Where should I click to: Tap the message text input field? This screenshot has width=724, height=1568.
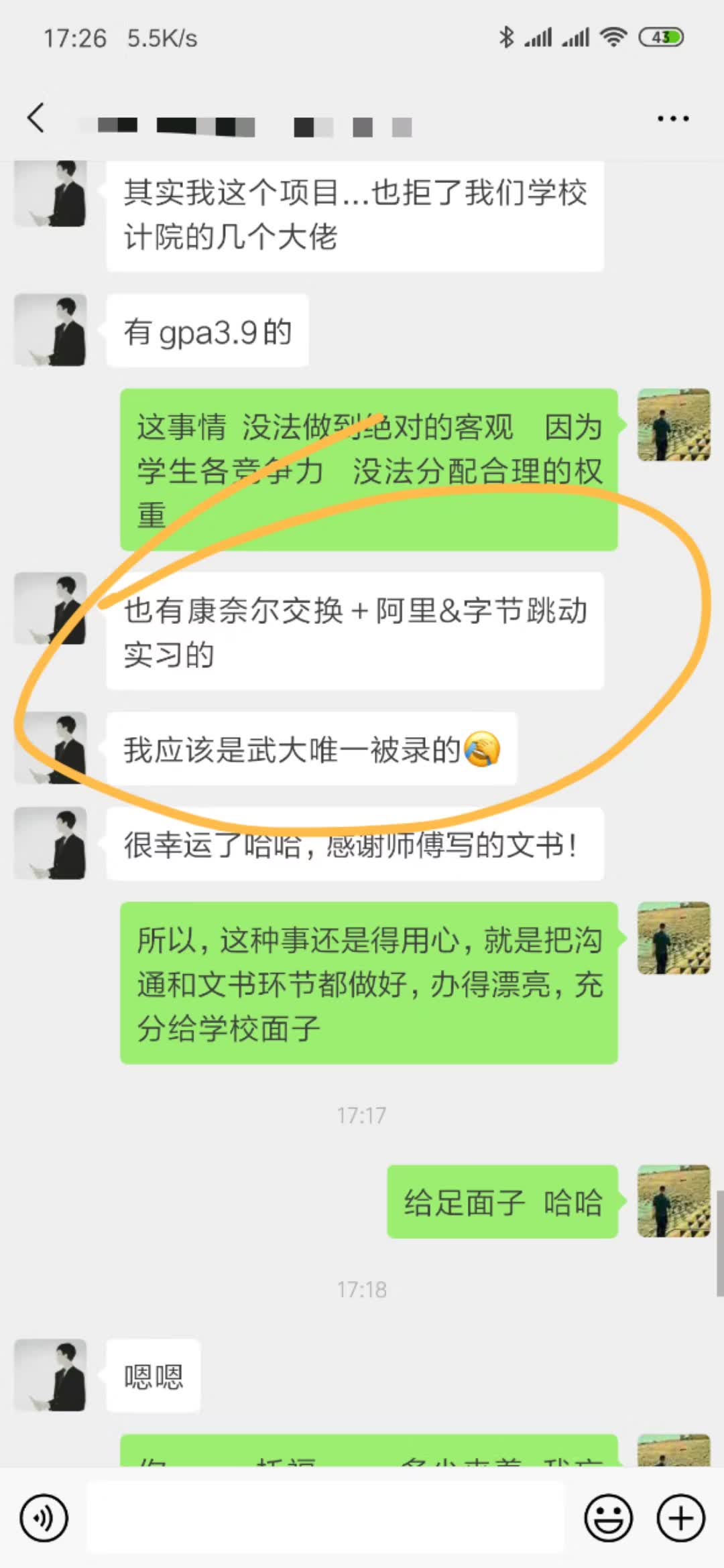pos(326,1518)
